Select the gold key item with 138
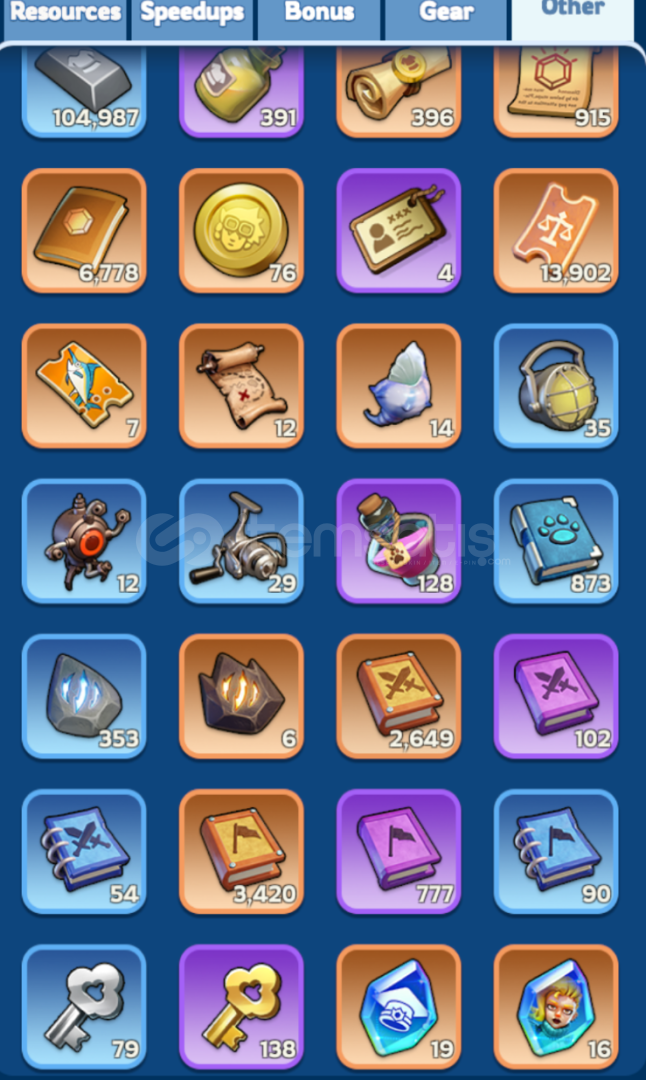This screenshot has height=1080, width=646. [241, 1006]
